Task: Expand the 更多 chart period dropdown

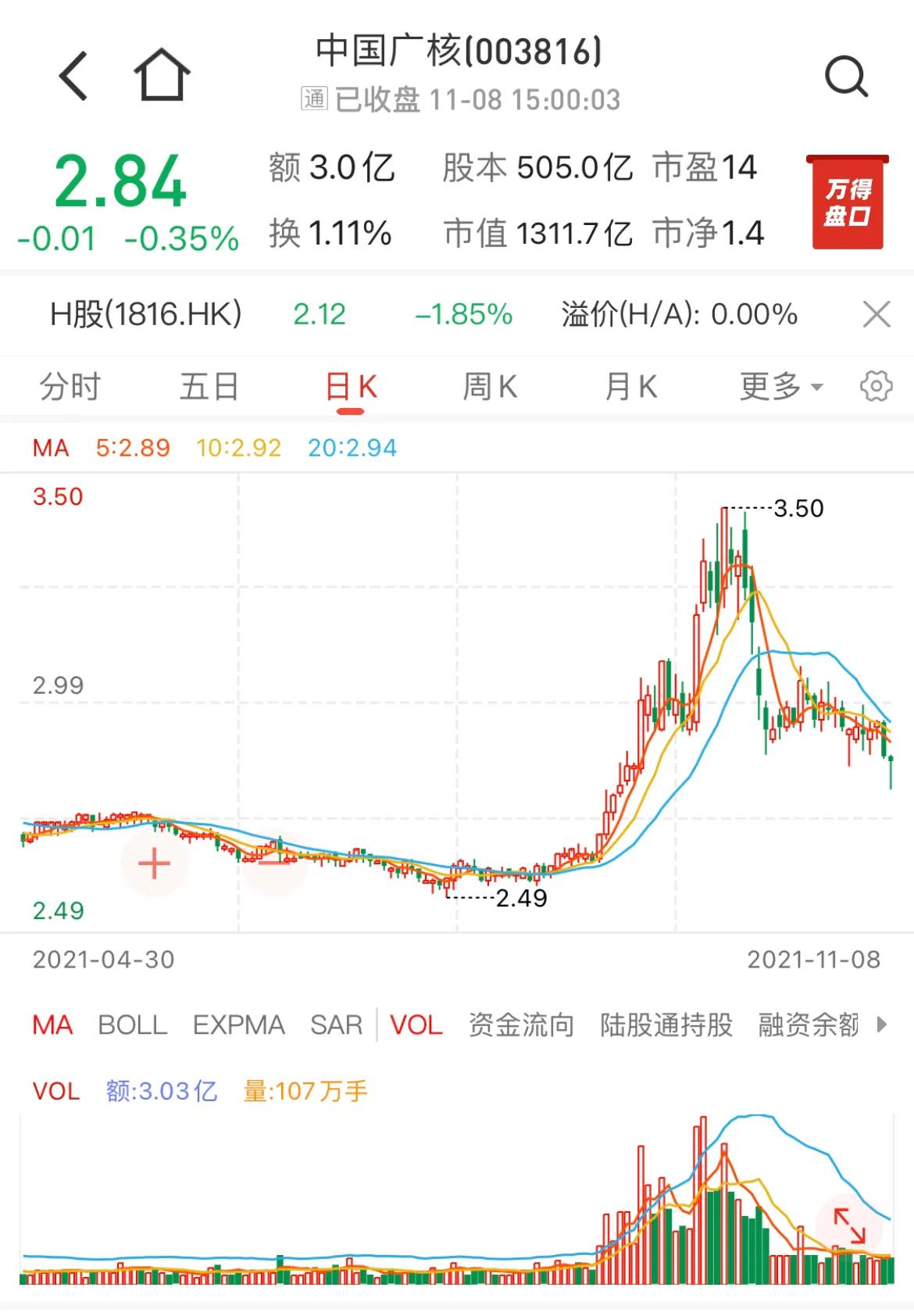Action: [x=780, y=387]
